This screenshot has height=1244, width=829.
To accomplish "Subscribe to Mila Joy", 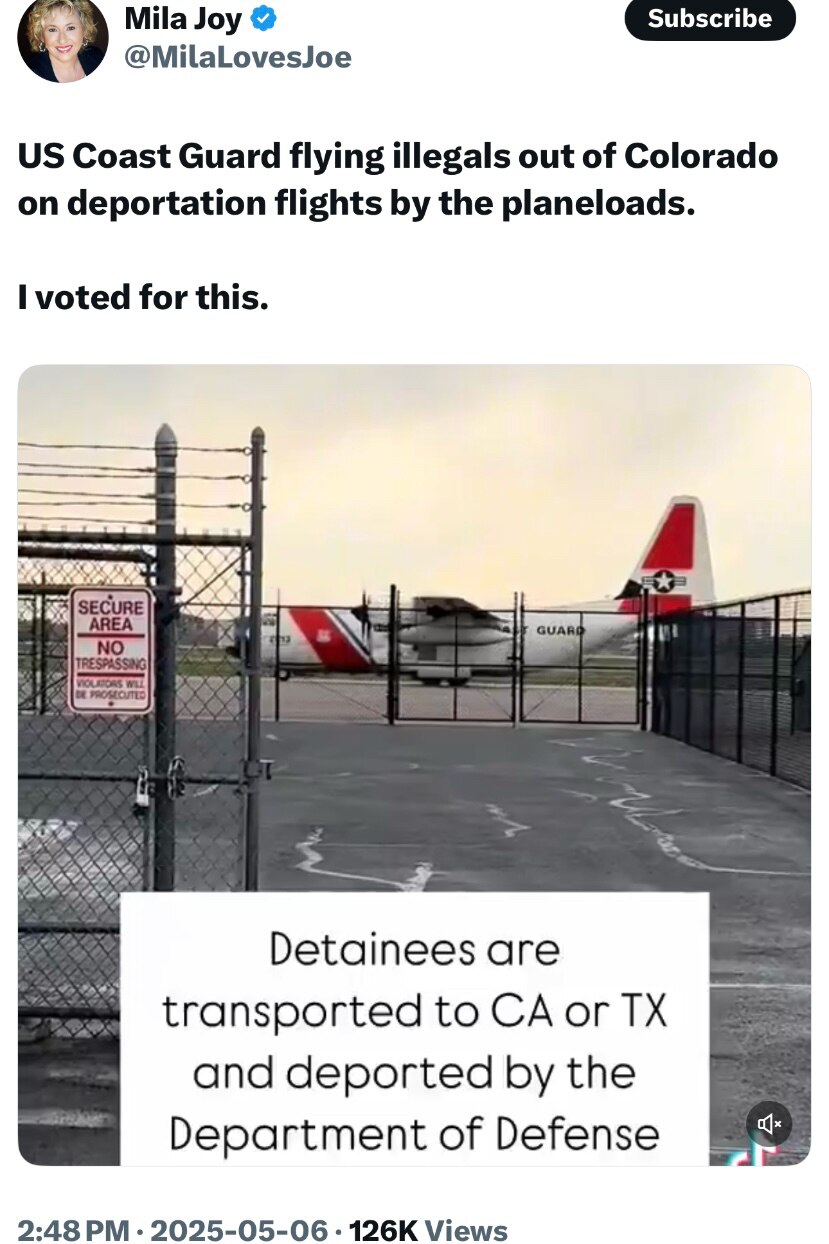I will click(709, 19).
